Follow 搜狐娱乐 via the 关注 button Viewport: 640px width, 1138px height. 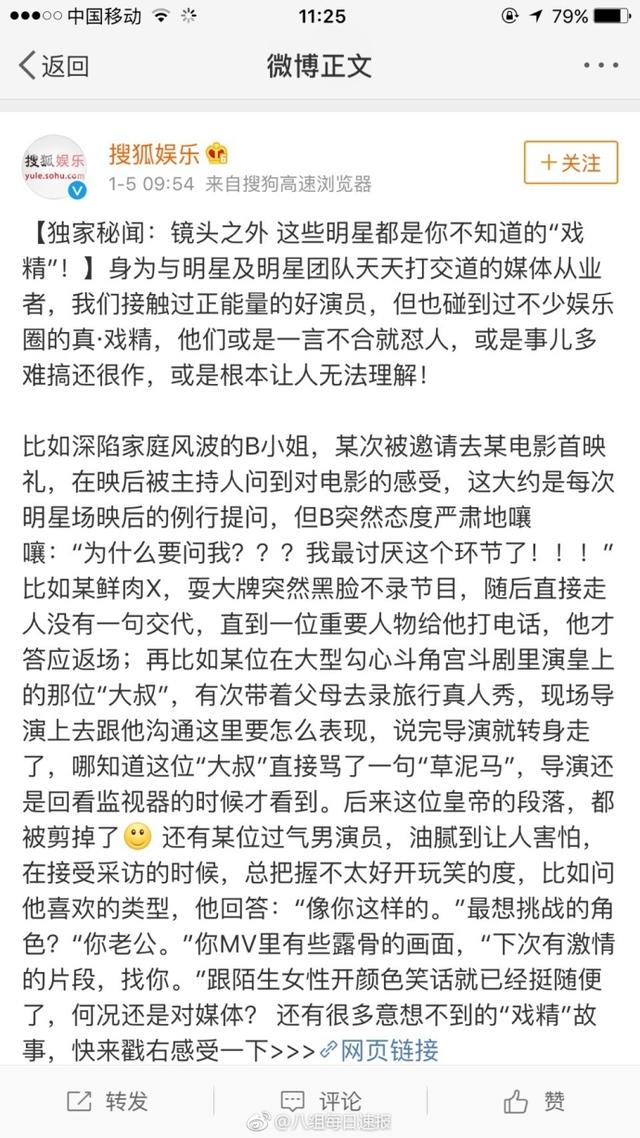point(571,162)
